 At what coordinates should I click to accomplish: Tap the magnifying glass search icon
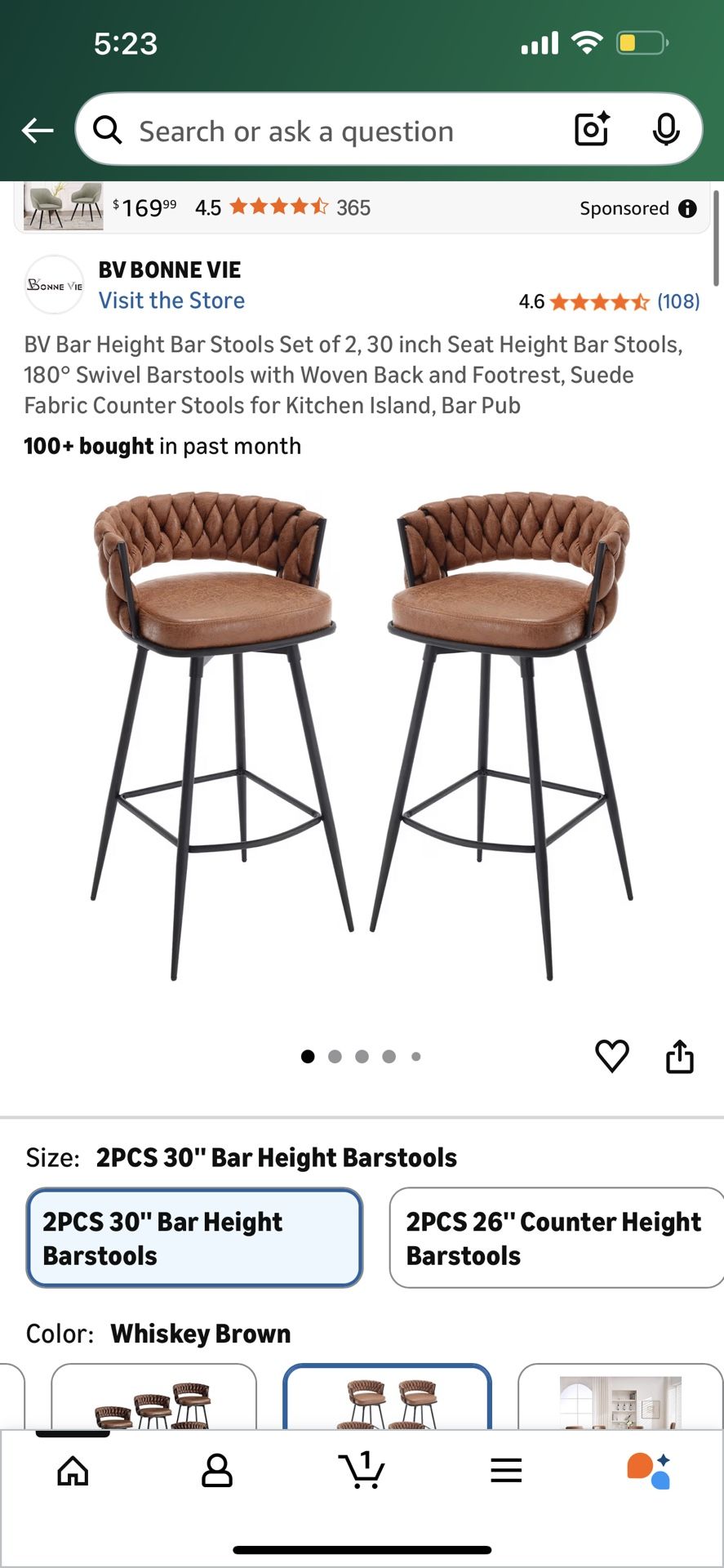(107, 131)
